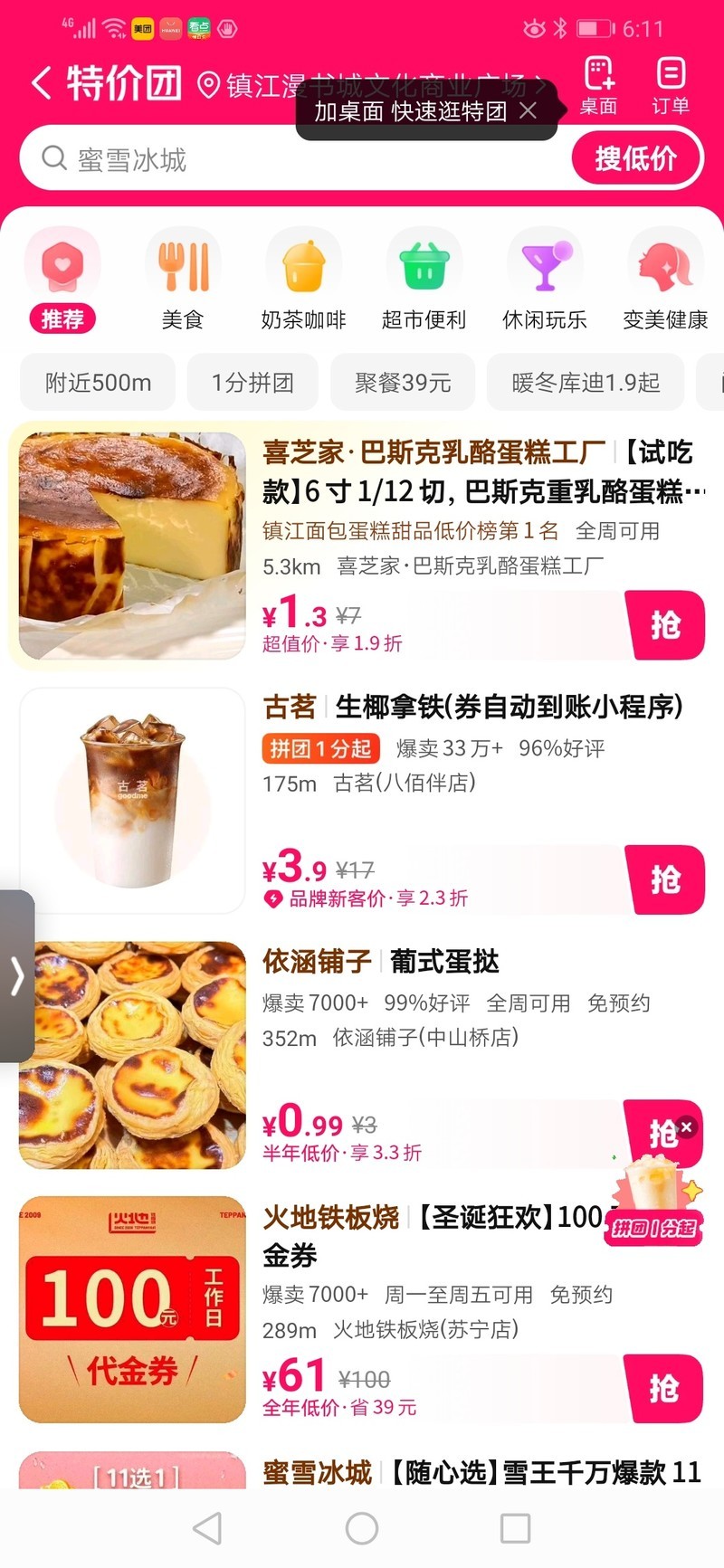Open the 桌面 add-to-desktop icon

click(598, 85)
